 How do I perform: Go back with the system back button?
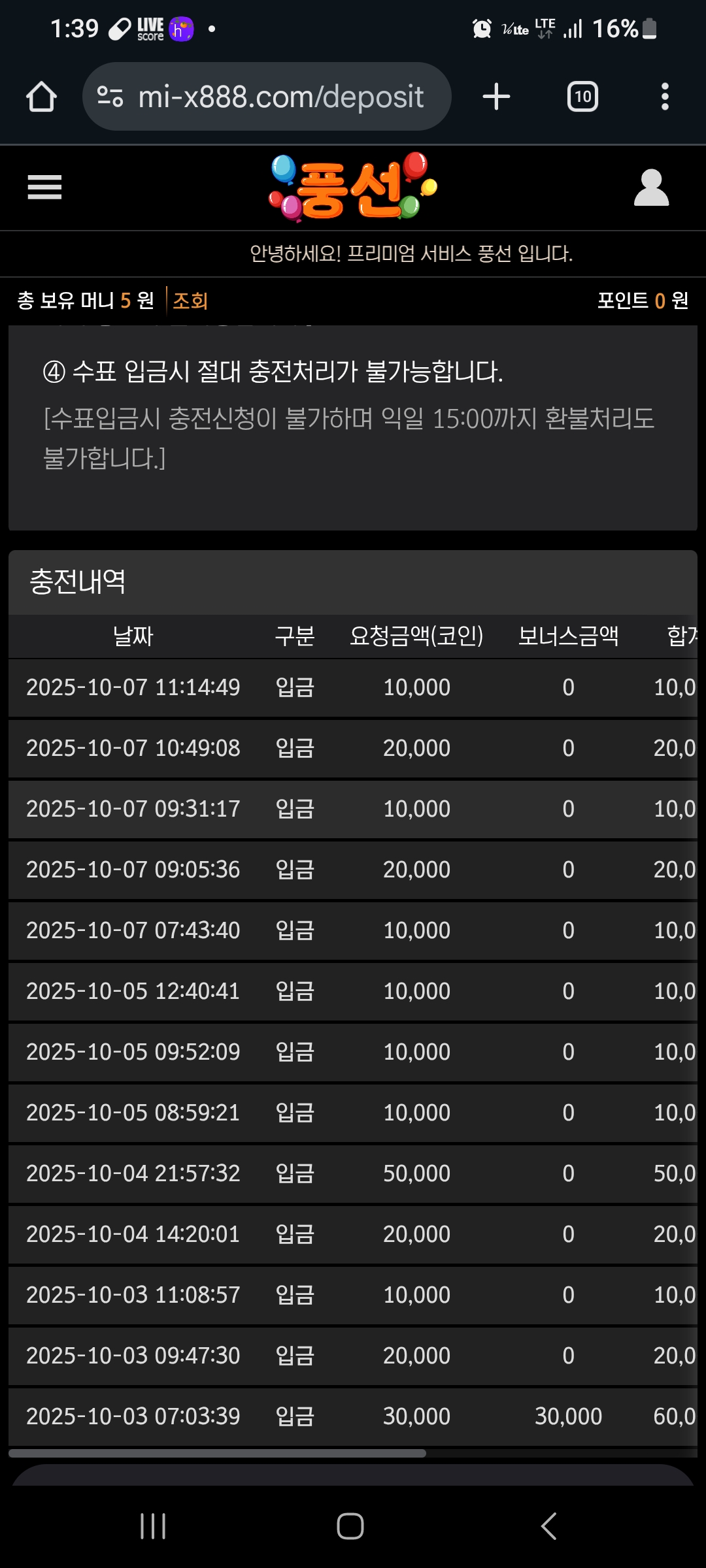(549, 1526)
